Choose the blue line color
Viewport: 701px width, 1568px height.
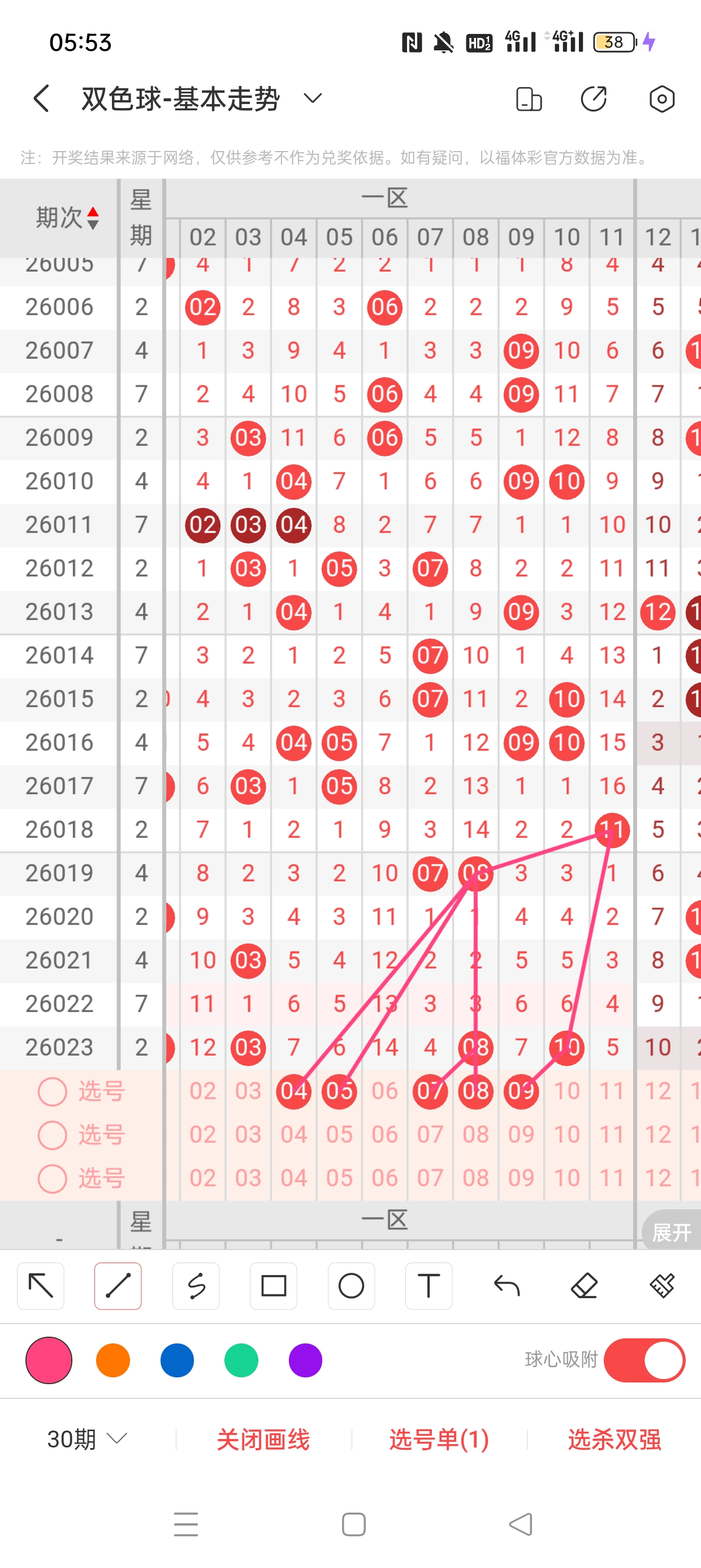click(177, 1360)
